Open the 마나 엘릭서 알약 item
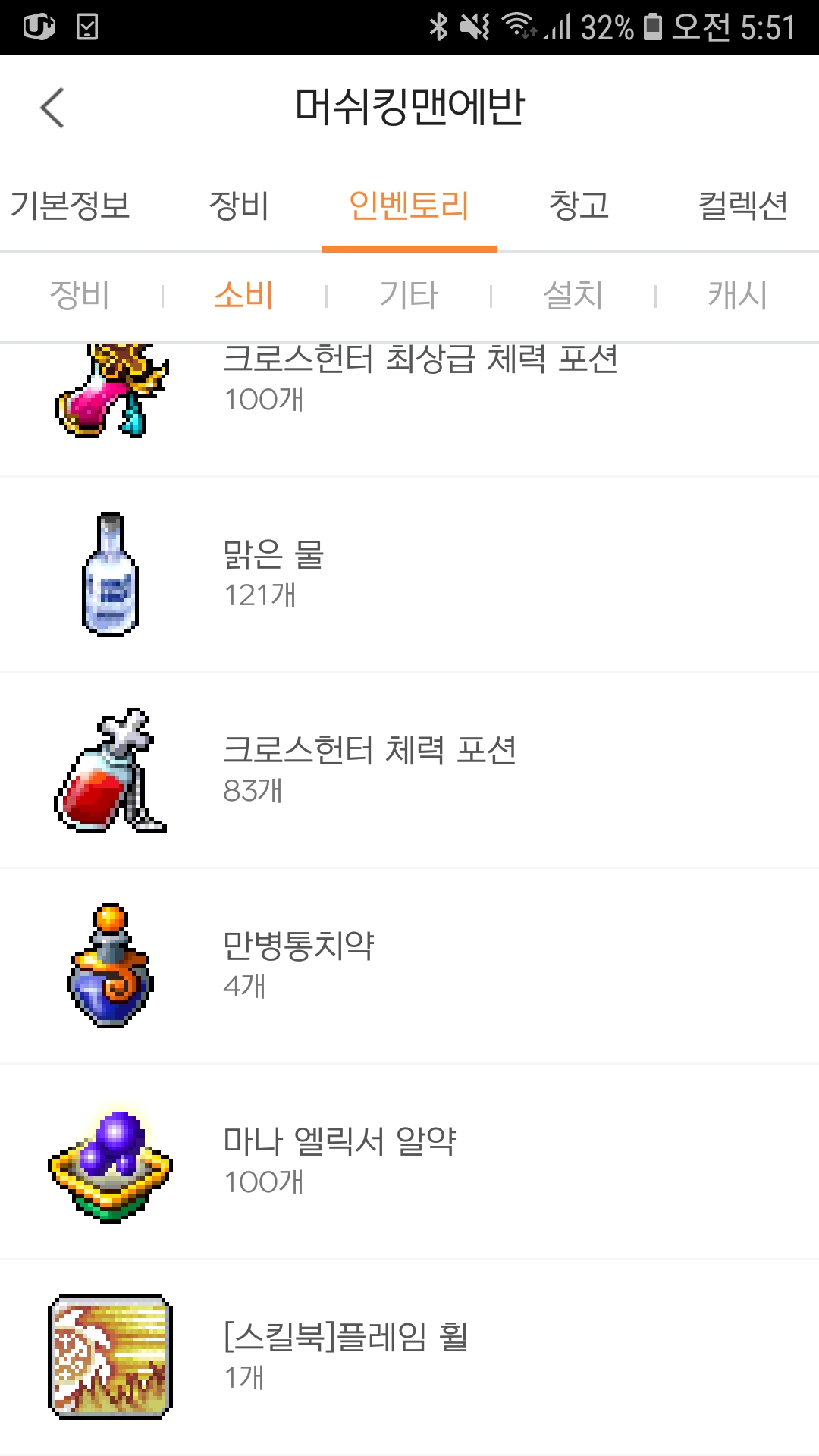The width and height of the screenshot is (819, 1456). coord(409,1162)
